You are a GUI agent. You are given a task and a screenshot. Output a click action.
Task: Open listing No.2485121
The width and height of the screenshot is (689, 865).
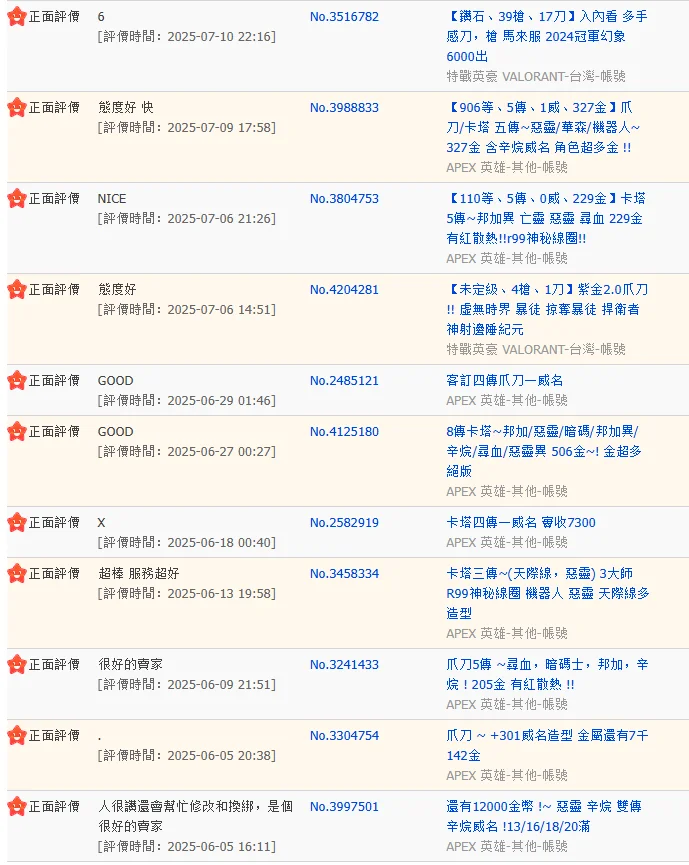tap(344, 381)
